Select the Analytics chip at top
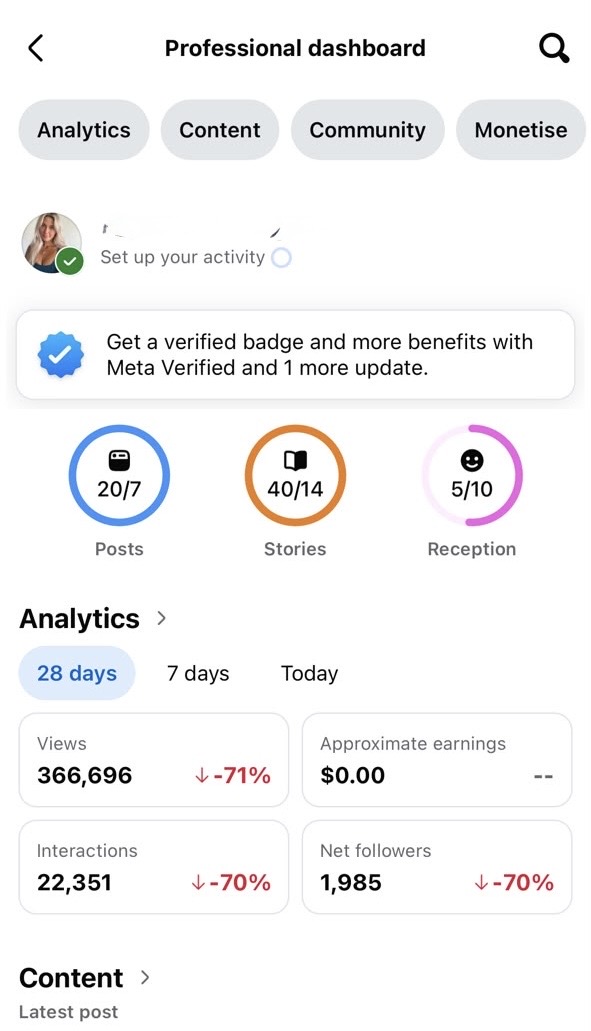591x1031 pixels. [83, 130]
